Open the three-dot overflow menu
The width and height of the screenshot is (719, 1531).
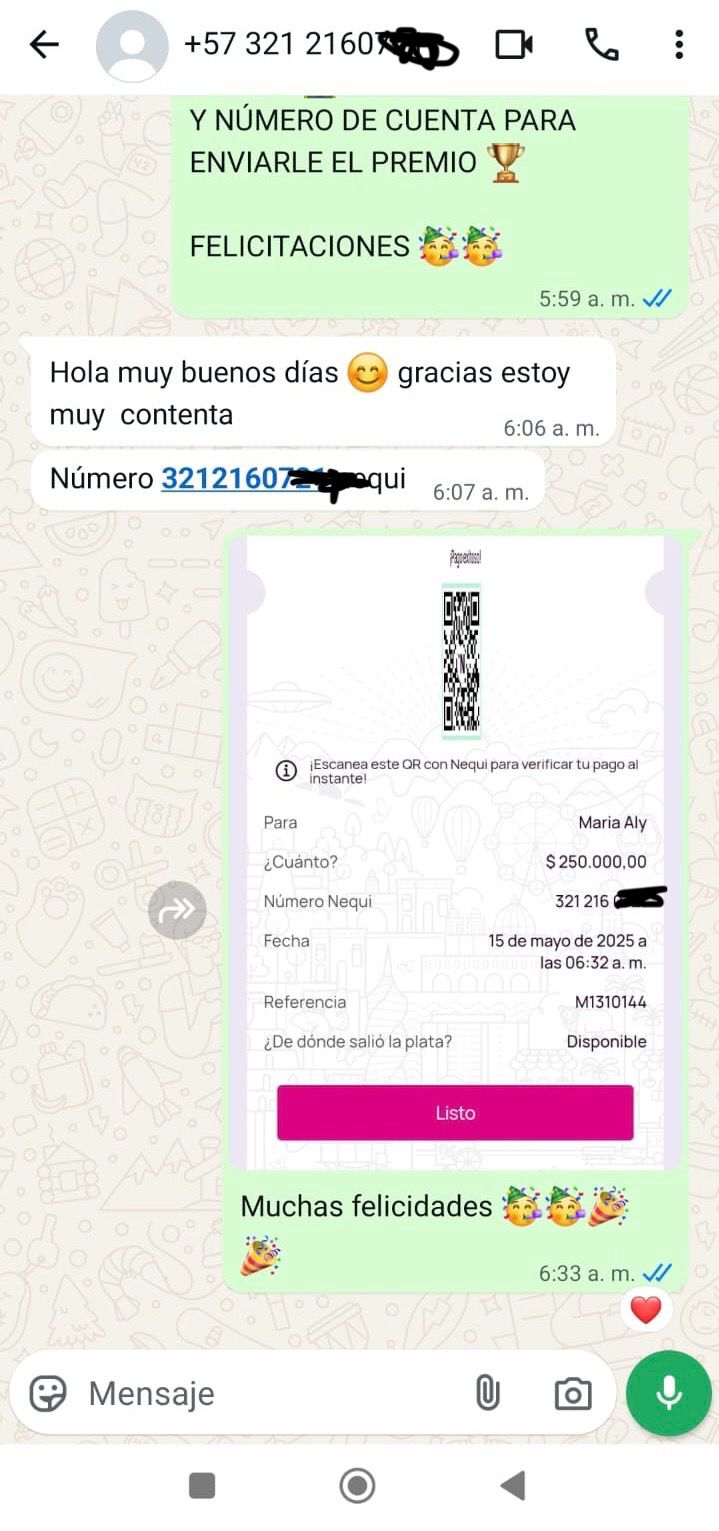pyautogui.click(x=679, y=45)
